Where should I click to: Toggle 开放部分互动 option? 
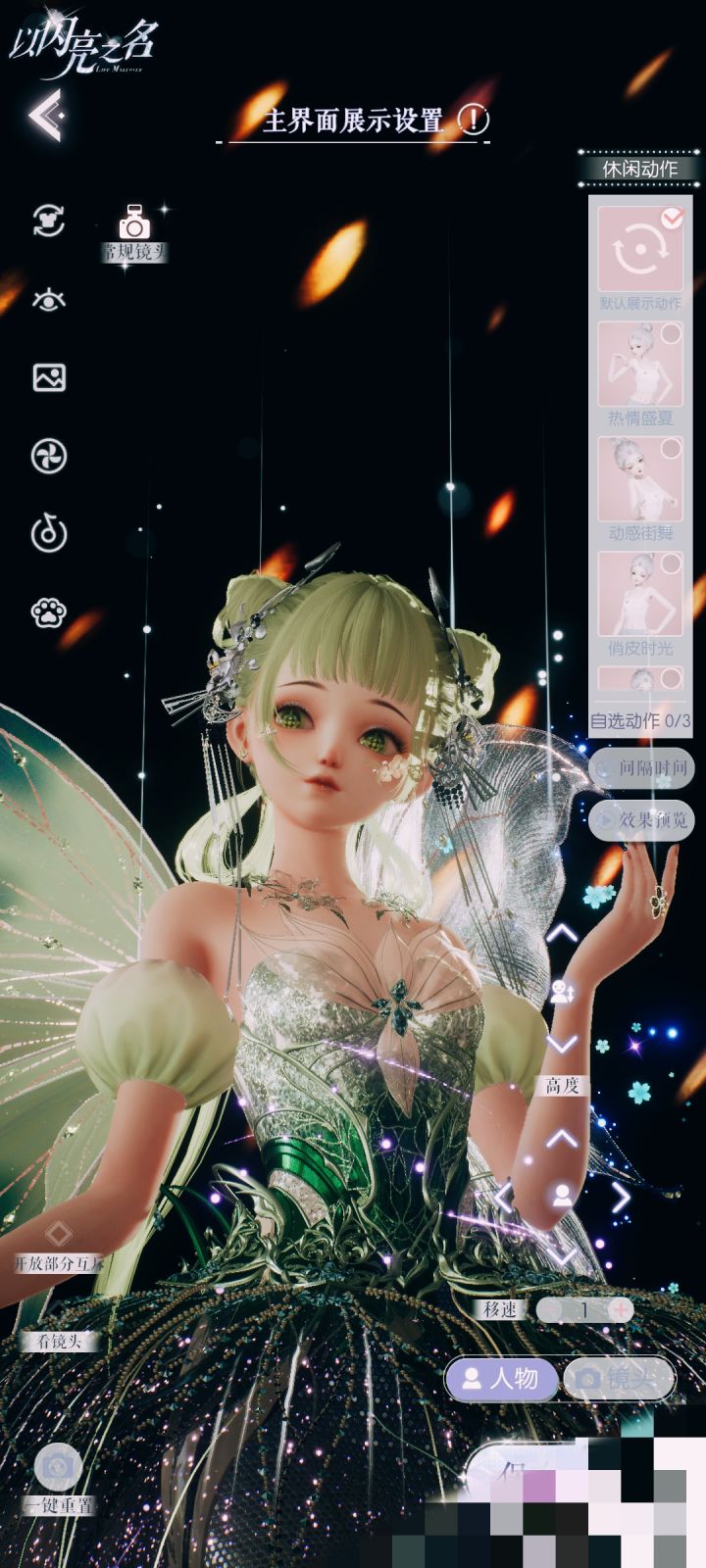(59, 1247)
